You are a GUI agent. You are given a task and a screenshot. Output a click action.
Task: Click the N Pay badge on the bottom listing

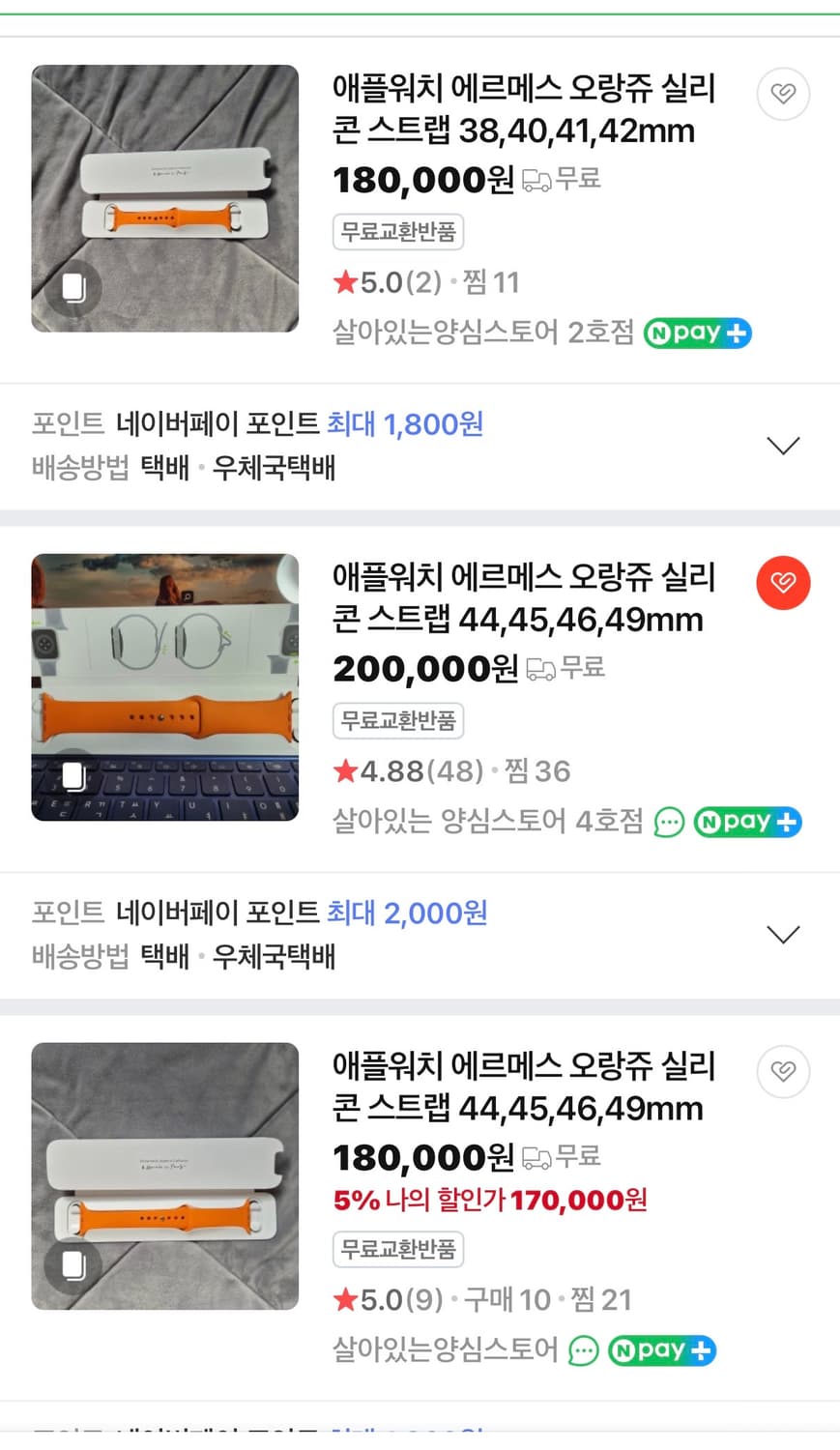pyautogui.click(x=661, y=1350)
